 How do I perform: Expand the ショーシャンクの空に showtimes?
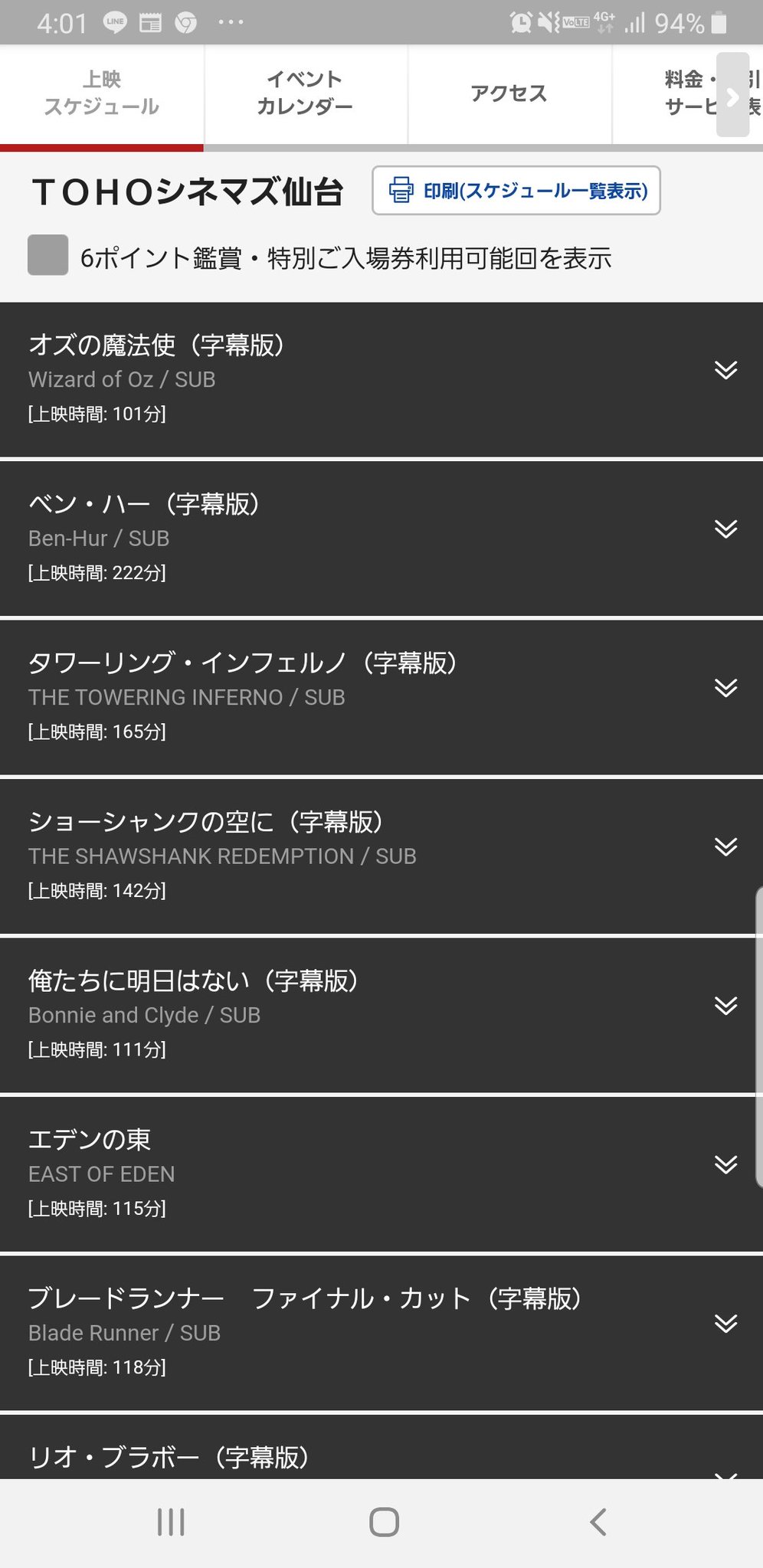point(725,846)
